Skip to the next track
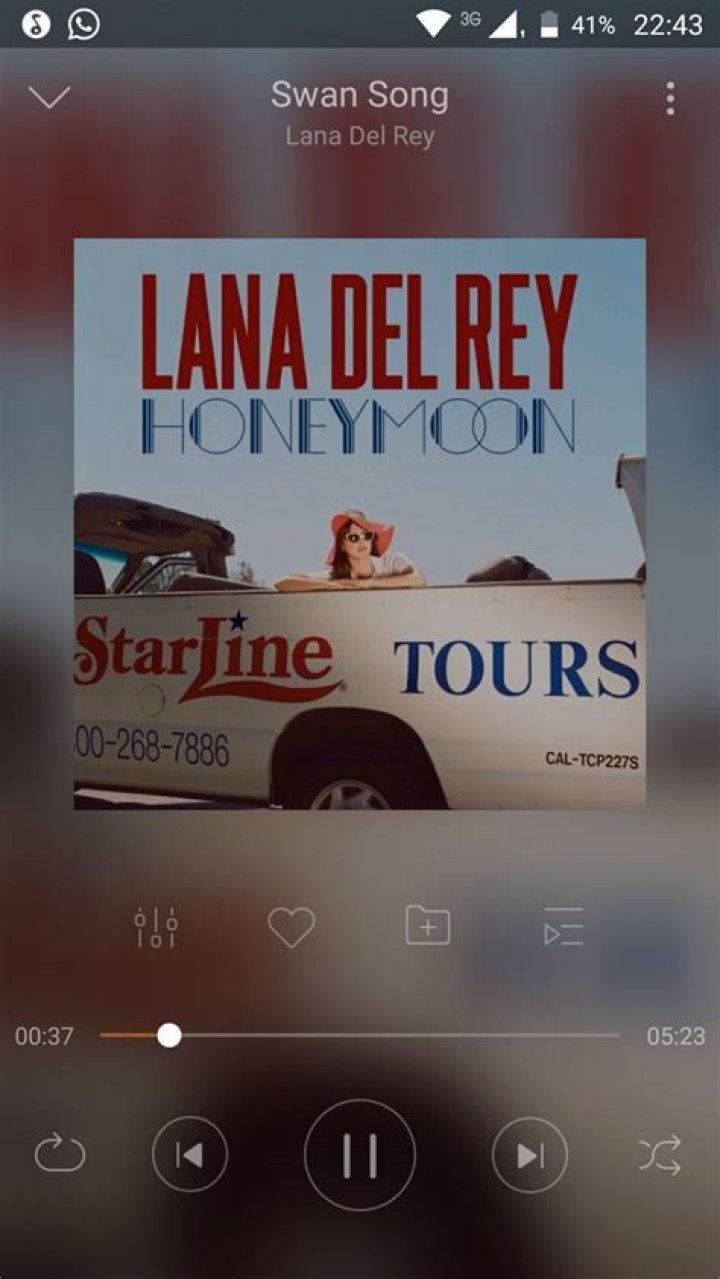The height and width of the screenshot is (1279, 720). [530, 1155]
